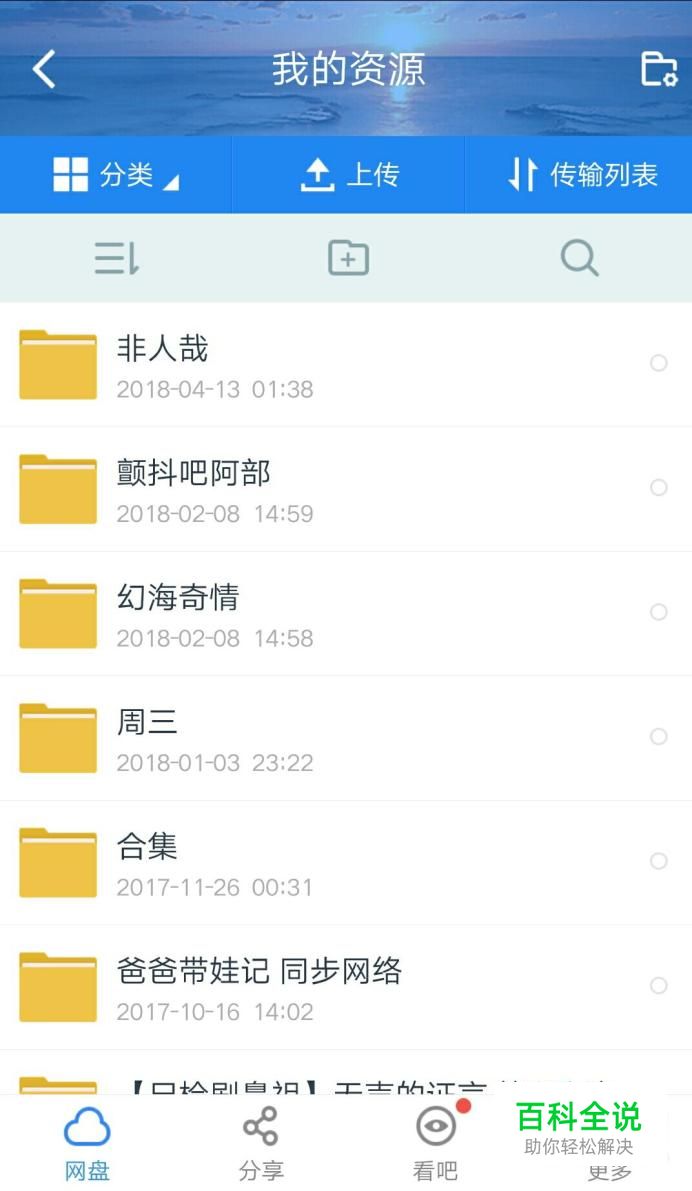692x1191 pixels.
Task: Create a new folder
Action: (348, 258)
